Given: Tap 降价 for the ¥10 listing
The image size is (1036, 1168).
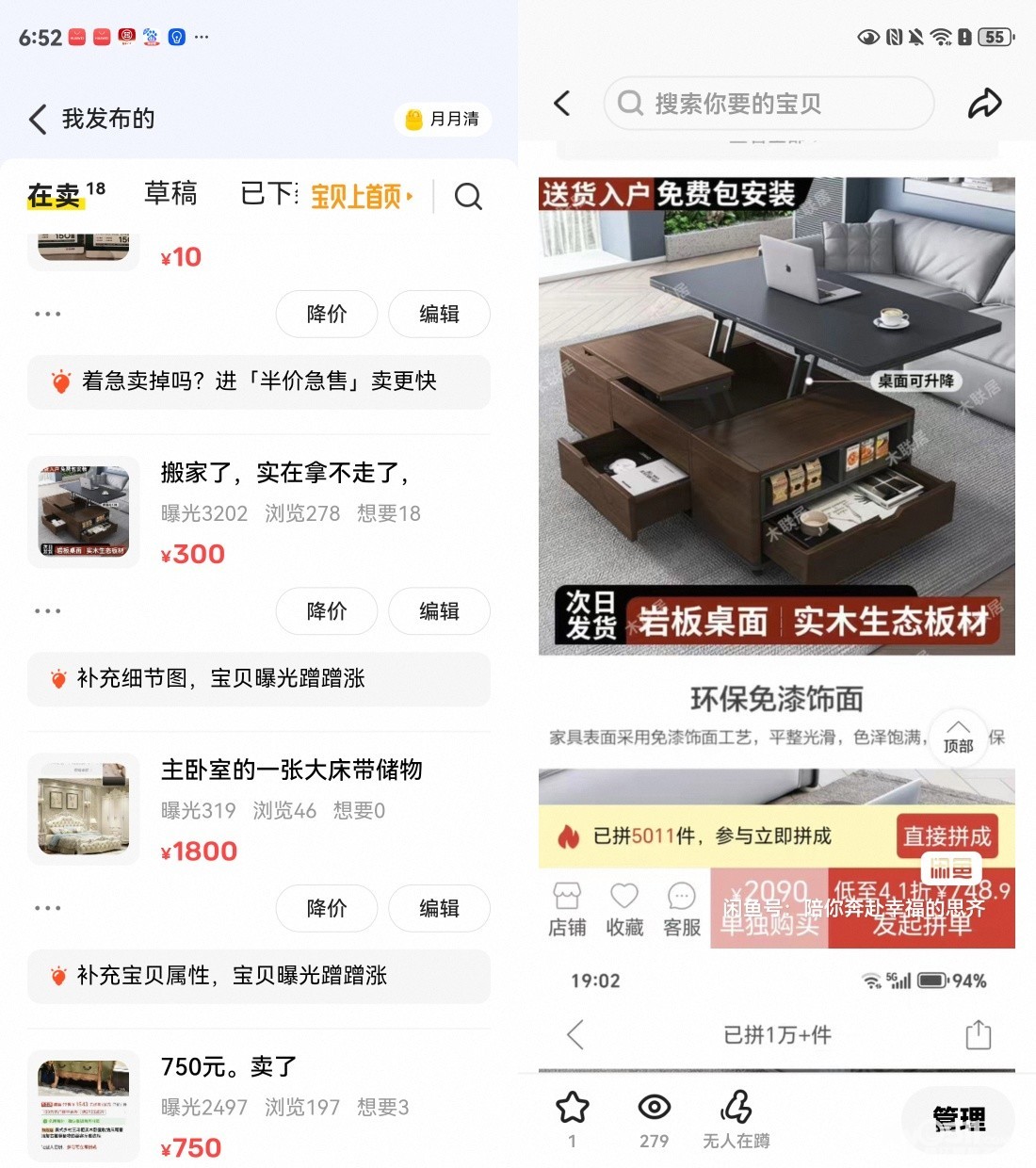Looking at the screenshot, I should [326, 314].
